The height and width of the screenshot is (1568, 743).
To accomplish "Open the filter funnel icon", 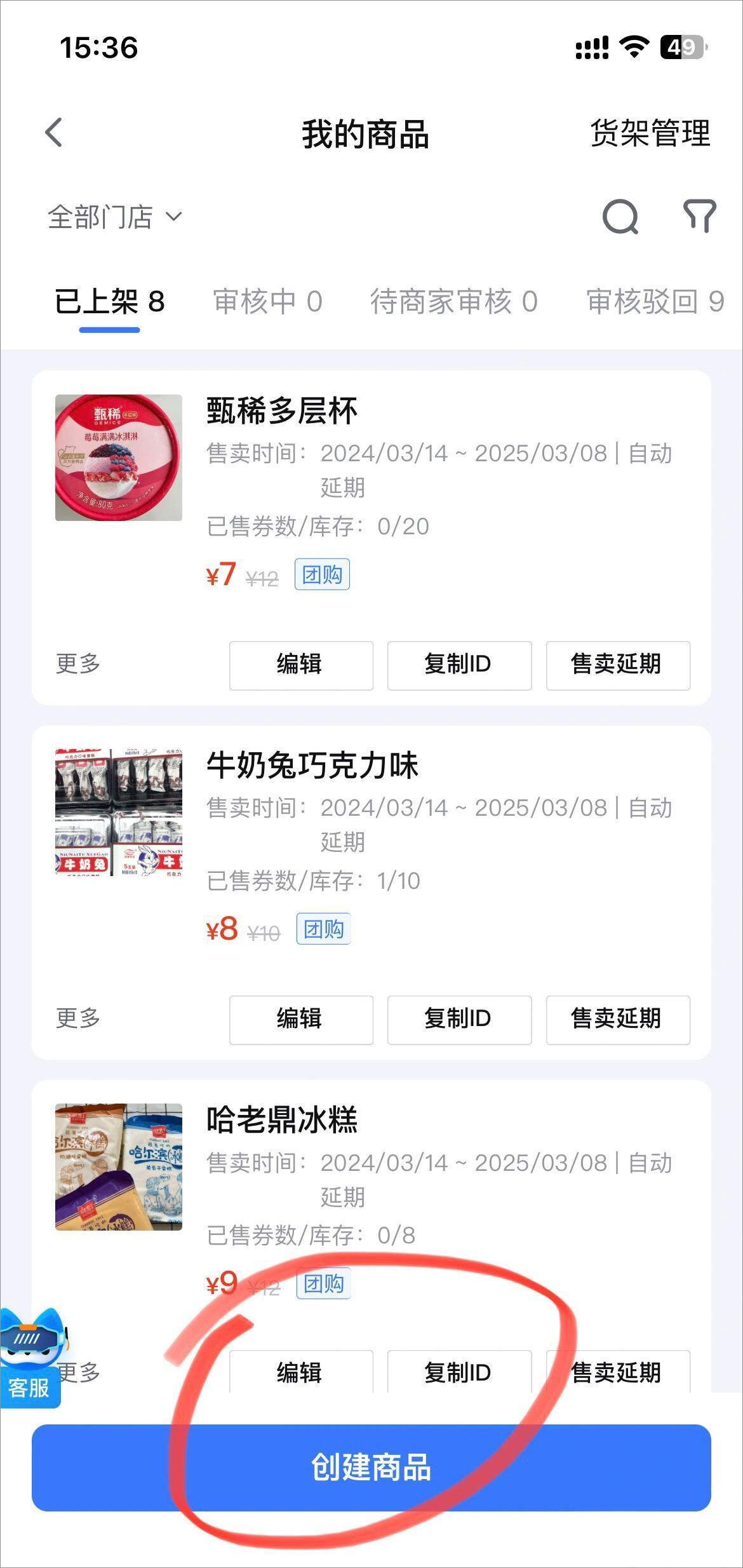I will click(x=699, y=216).
